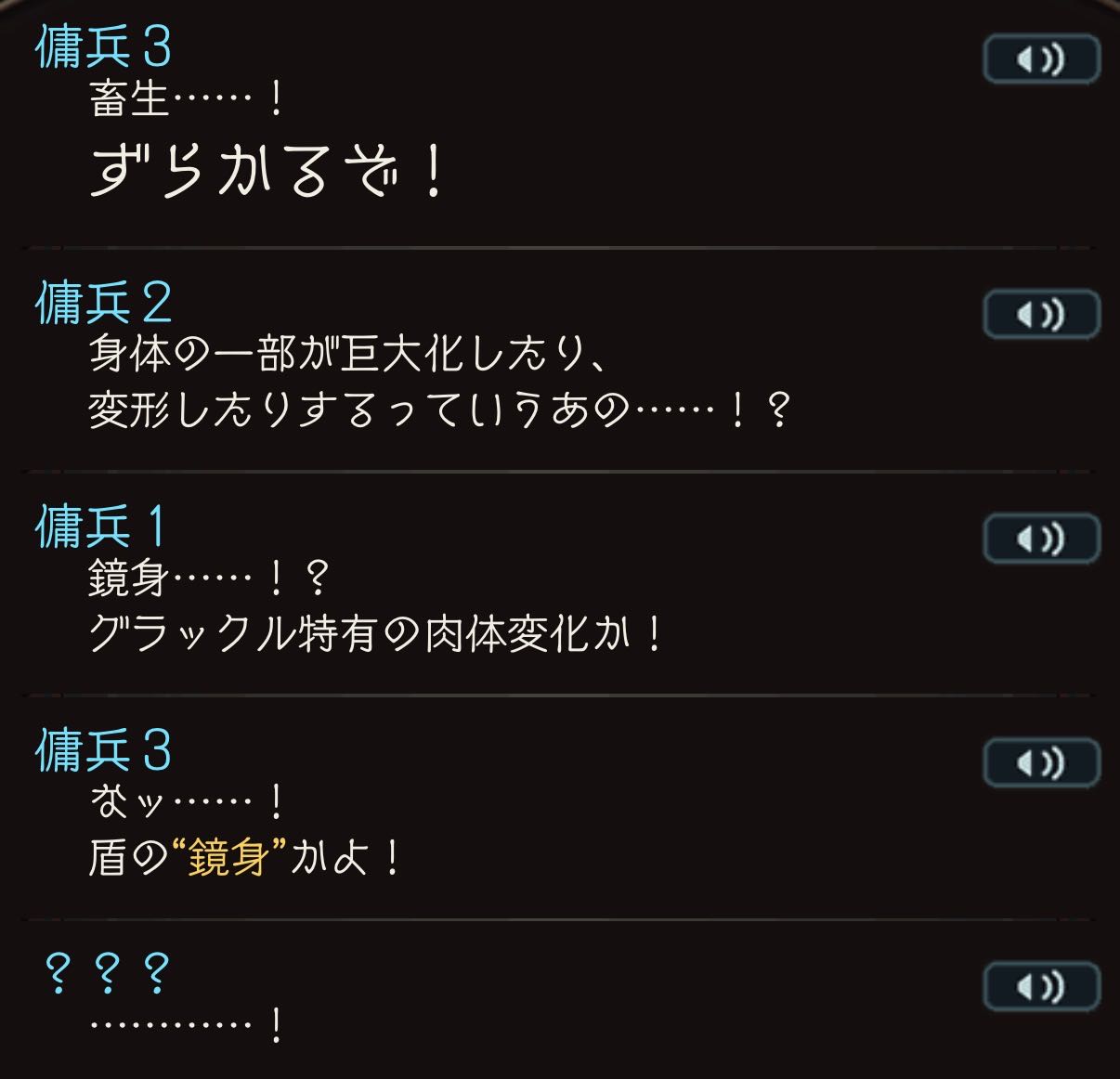The image size is (1120, 1079).
Task: Play voice for 傭兵3's 盾の鏡身 line
Action: click(x=1041, y=762)
